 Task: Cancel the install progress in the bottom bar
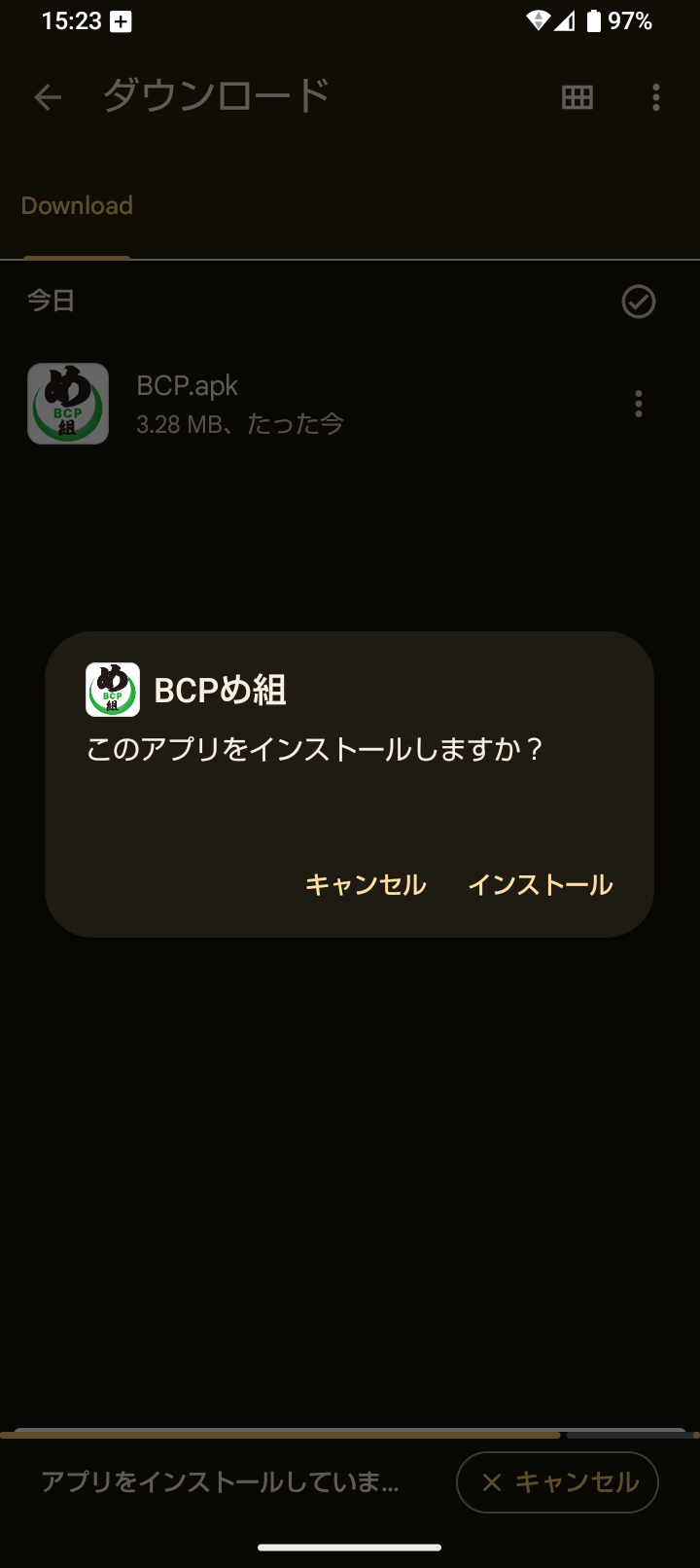click(x=557, y=1481)
